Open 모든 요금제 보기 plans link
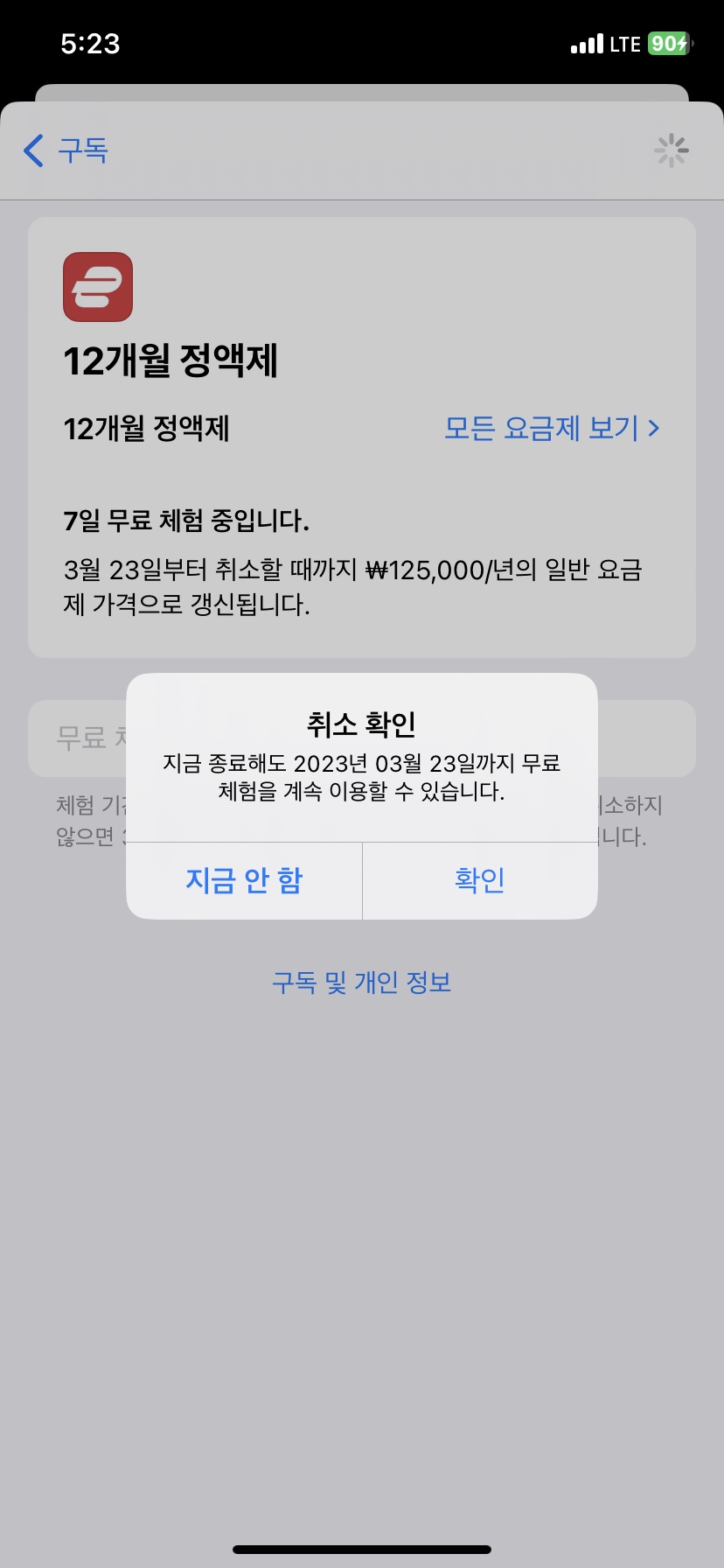 tap(552, 428)
